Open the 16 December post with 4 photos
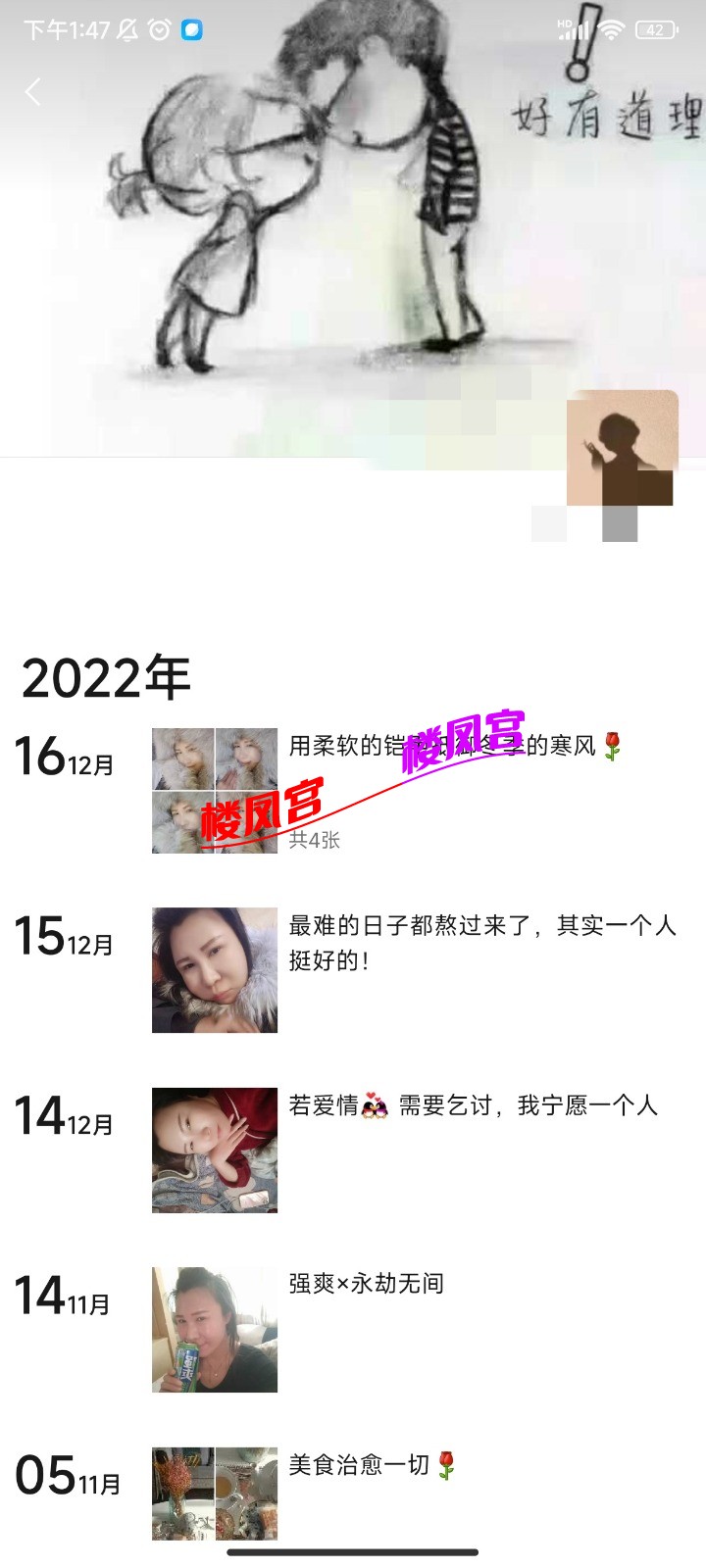Screen dimensions: 706x1568 215,790
